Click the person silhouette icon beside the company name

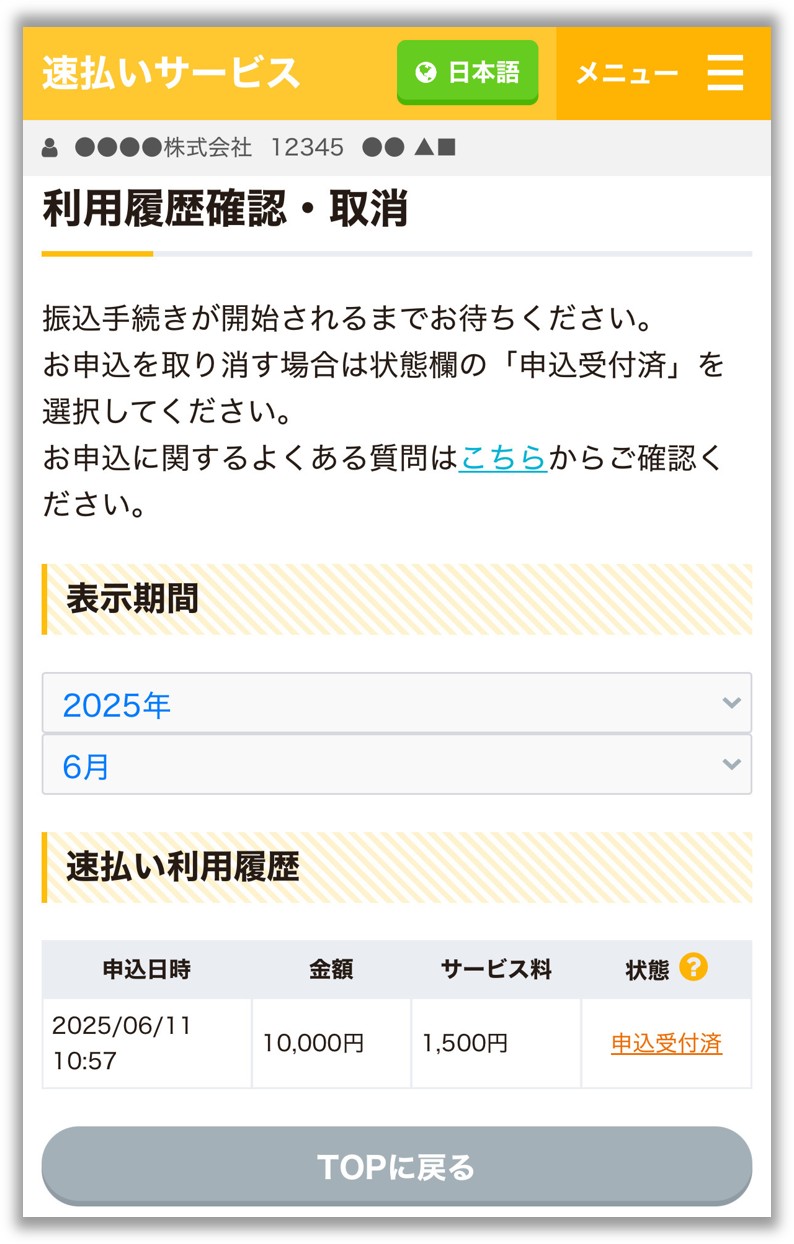pyautogui.click(x=49, y=147)
